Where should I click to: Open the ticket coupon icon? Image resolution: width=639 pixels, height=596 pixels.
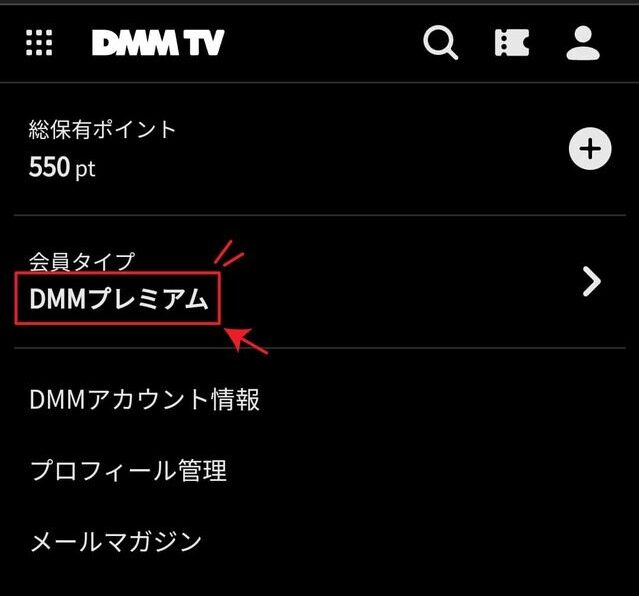tap(512, 43)
